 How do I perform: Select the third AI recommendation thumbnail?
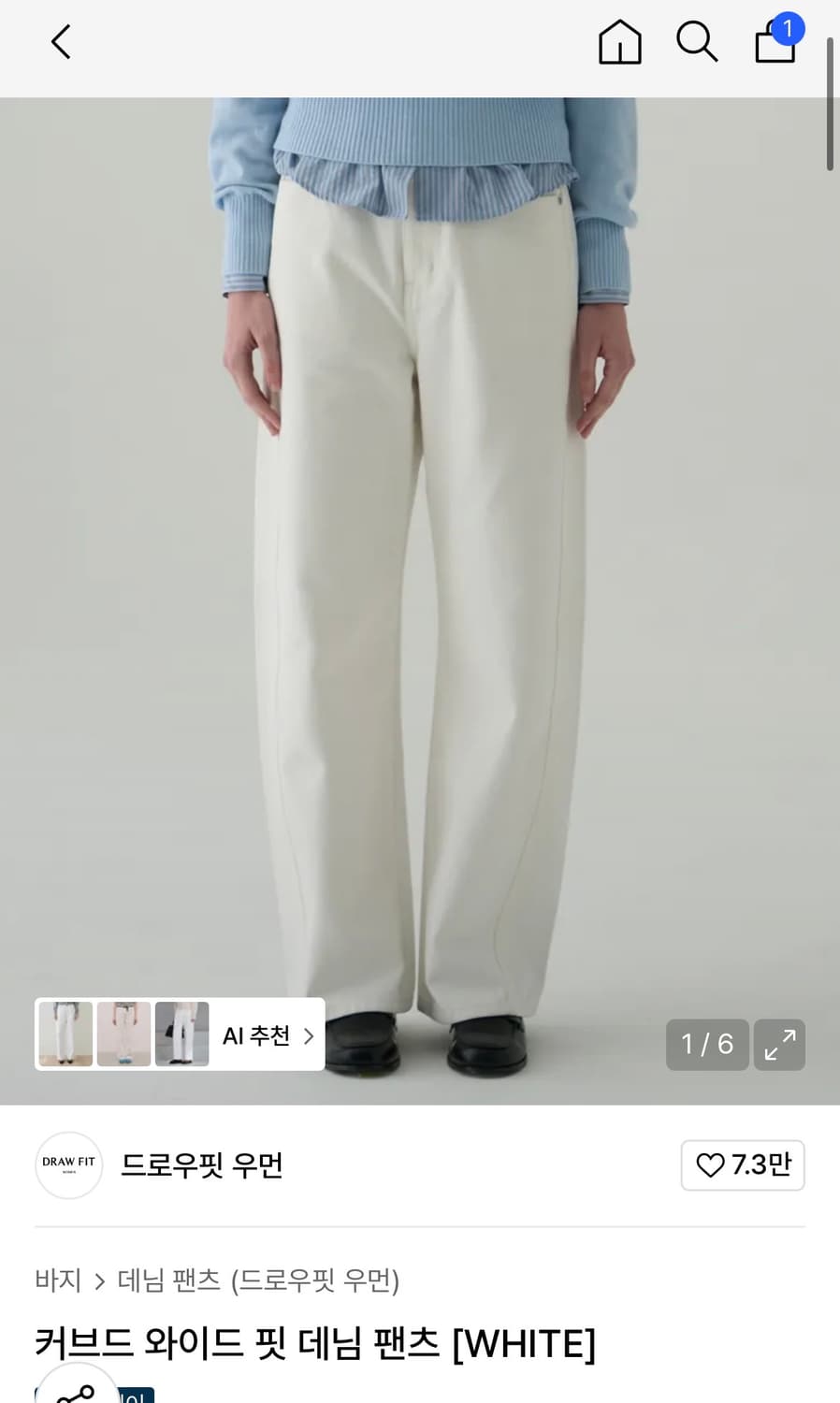181,1034
